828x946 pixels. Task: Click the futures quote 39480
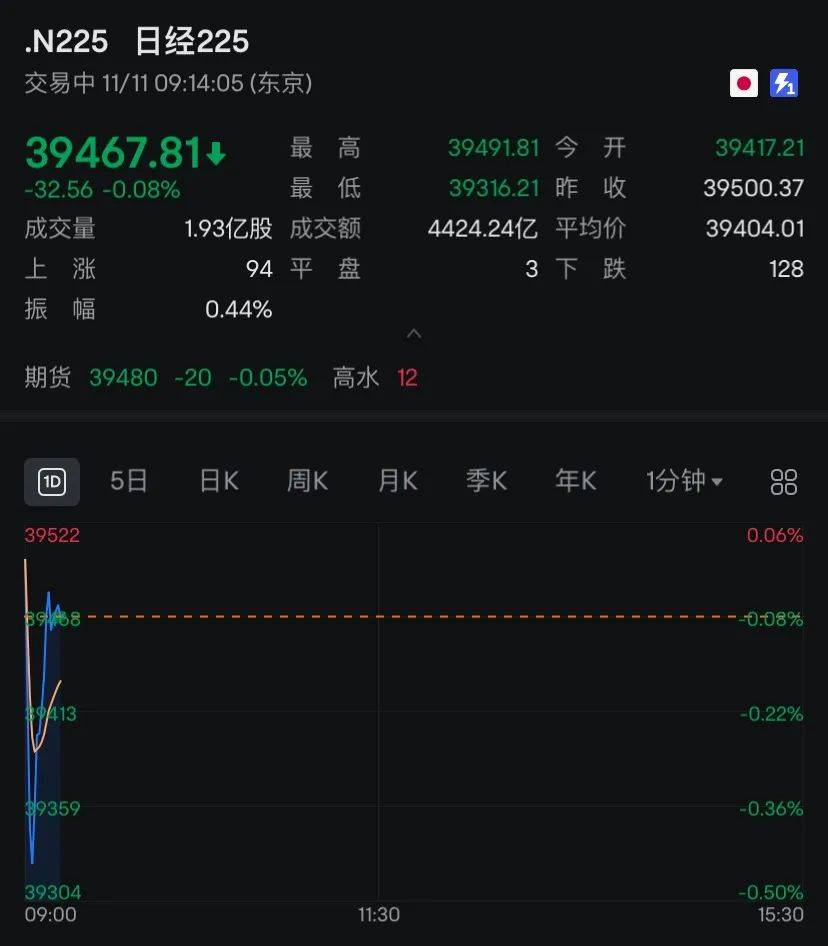(x=122, y=378)
